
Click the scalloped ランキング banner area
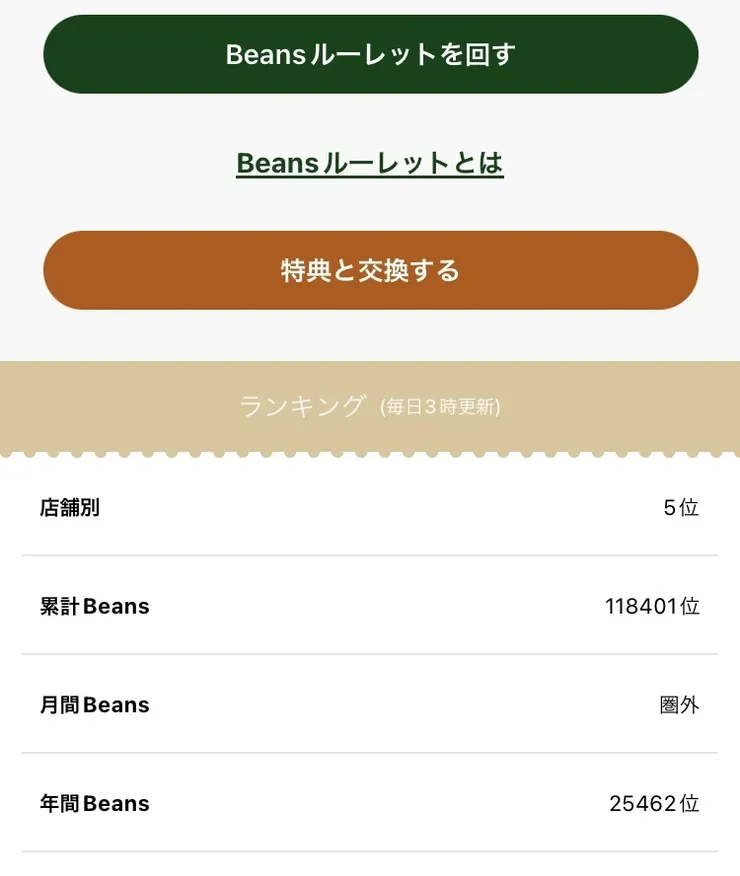coord(370,406)
